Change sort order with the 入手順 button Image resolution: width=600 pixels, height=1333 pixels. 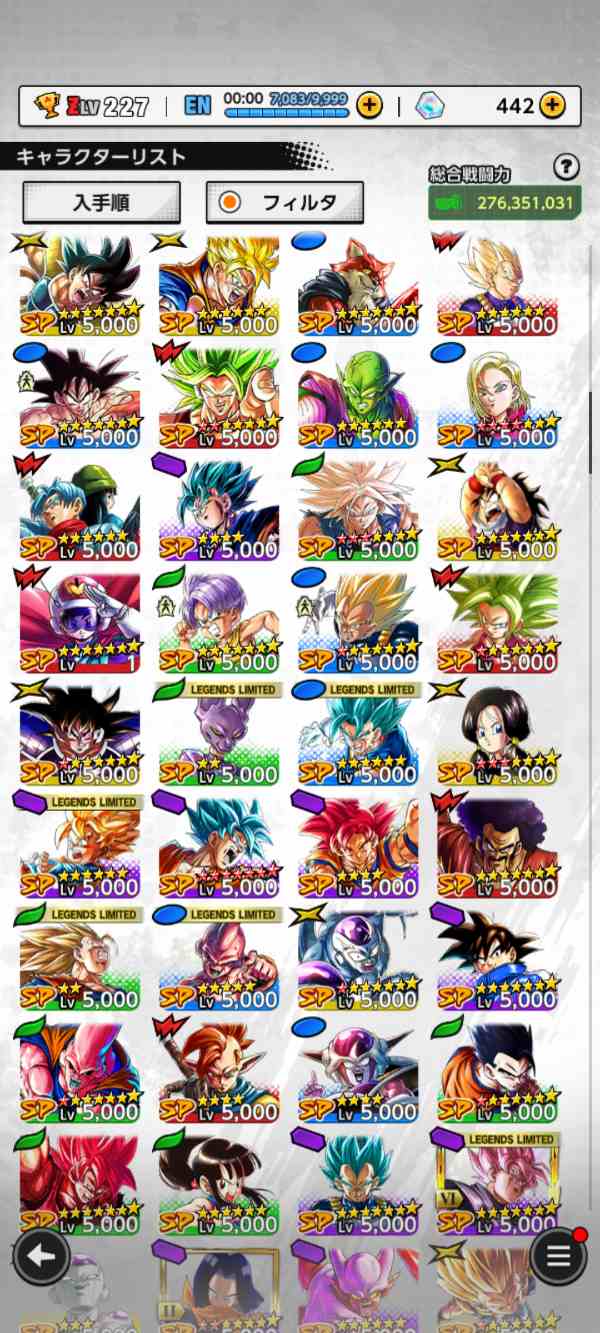pyautogui.click(x=101, y=202)
